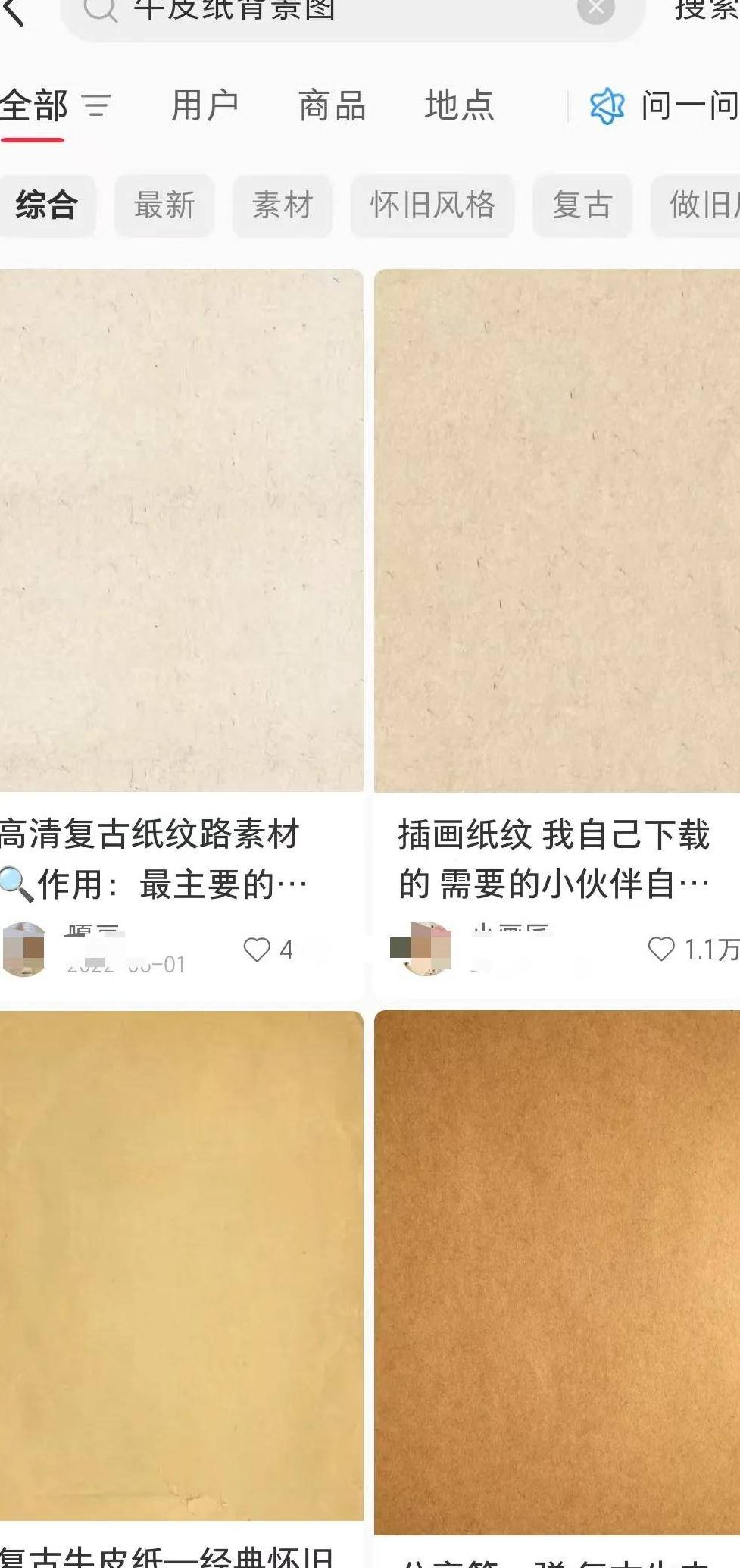Switch to the 商品 tab
The width and height of the screenshot is (740, 1568).
coord(332,105)
